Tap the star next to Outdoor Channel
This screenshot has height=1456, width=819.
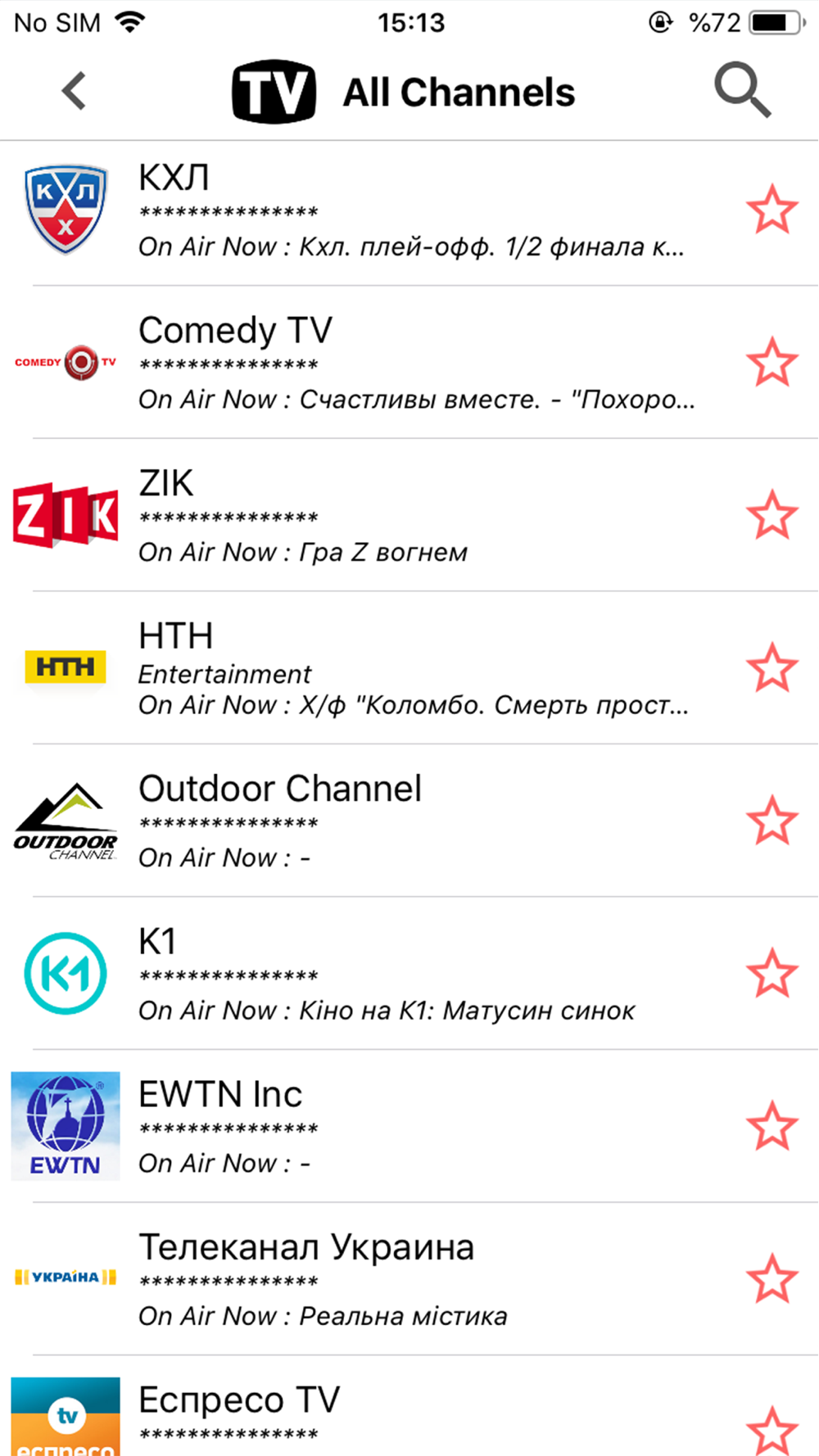coord(771,821)
